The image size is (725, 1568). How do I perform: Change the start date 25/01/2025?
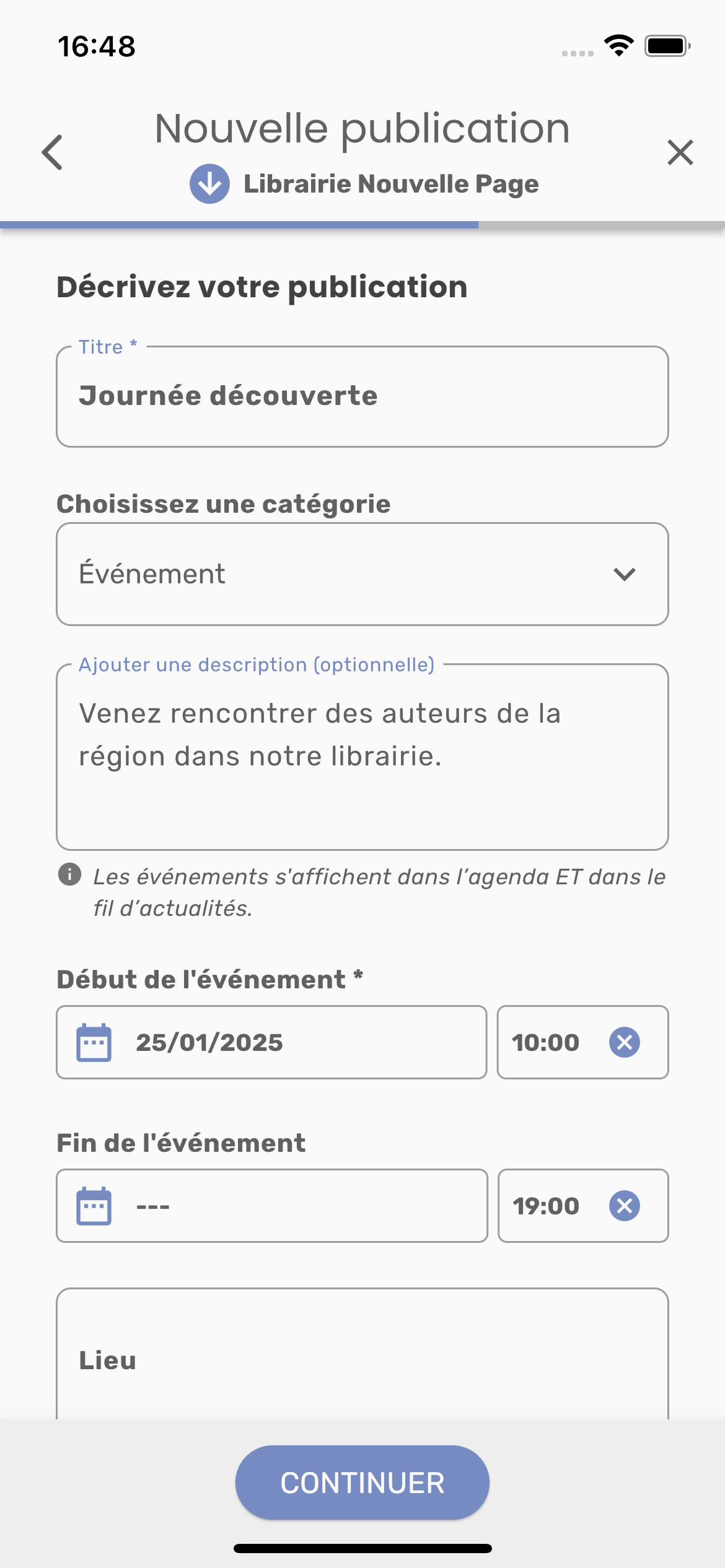coord(271,1042)
